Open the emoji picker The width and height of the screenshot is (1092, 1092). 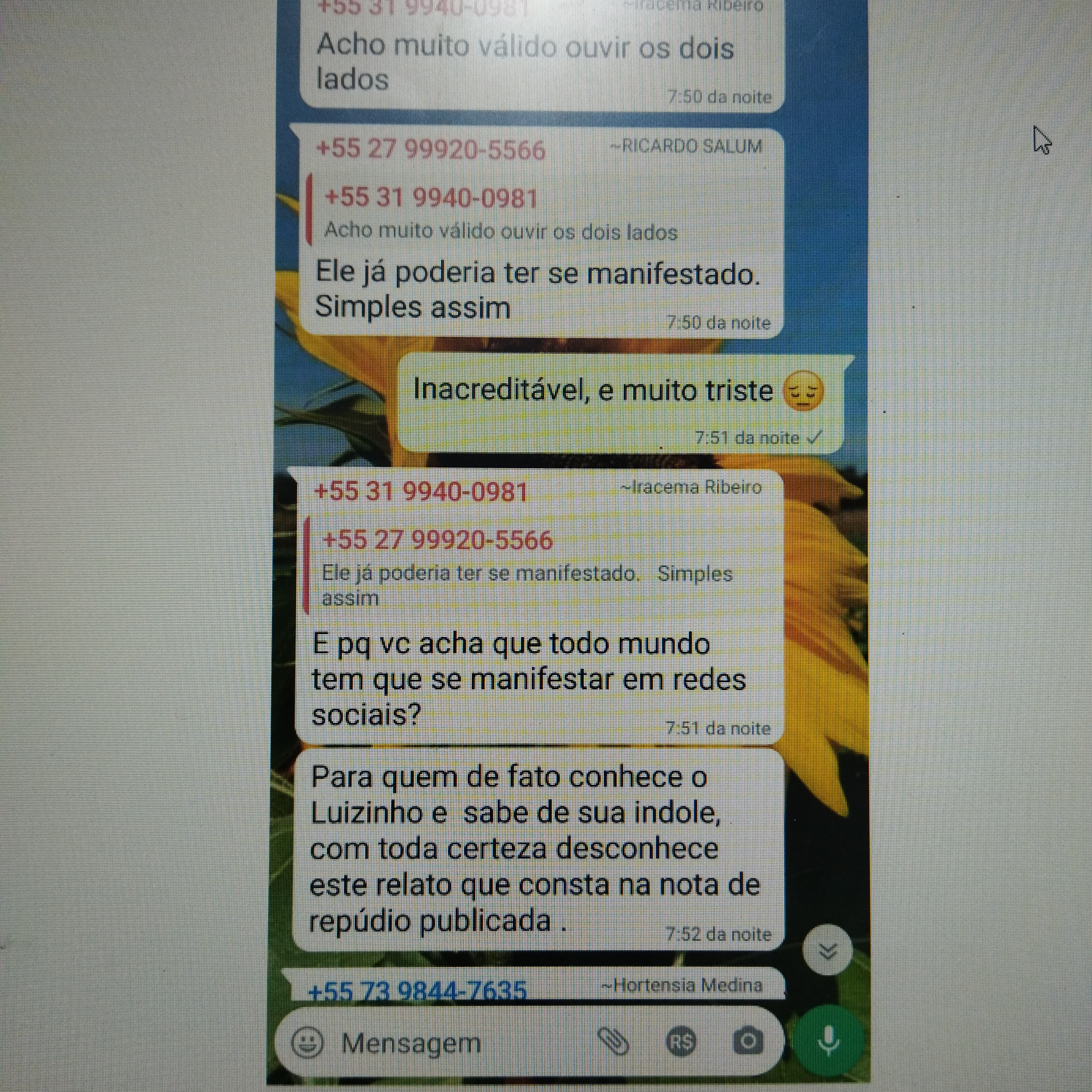[x=308, y=1042]
